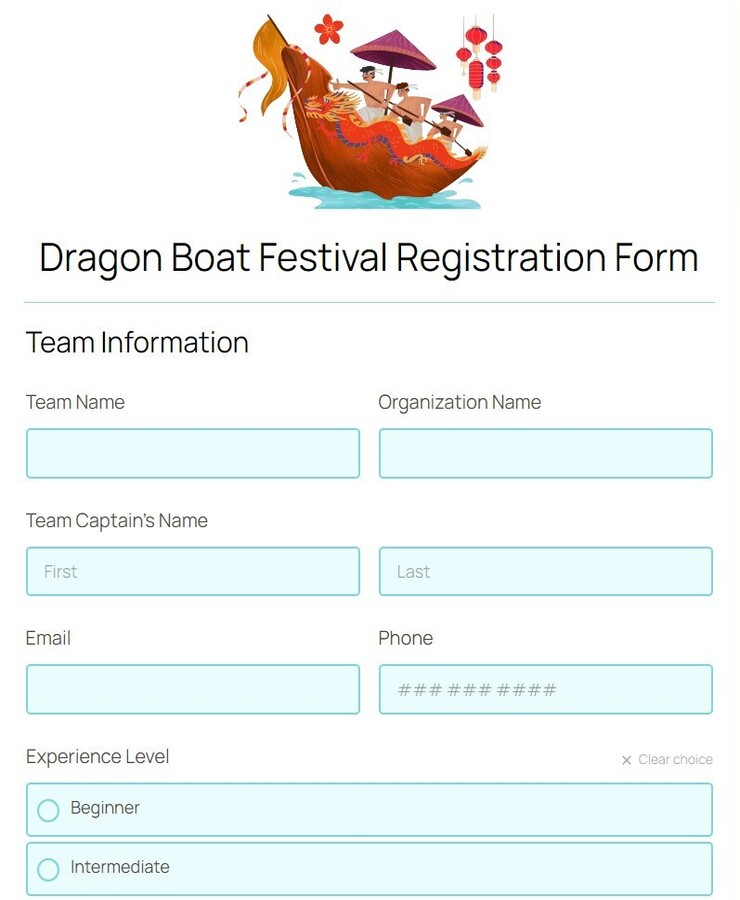Click inside the Team Name input field

coord(192,453)
